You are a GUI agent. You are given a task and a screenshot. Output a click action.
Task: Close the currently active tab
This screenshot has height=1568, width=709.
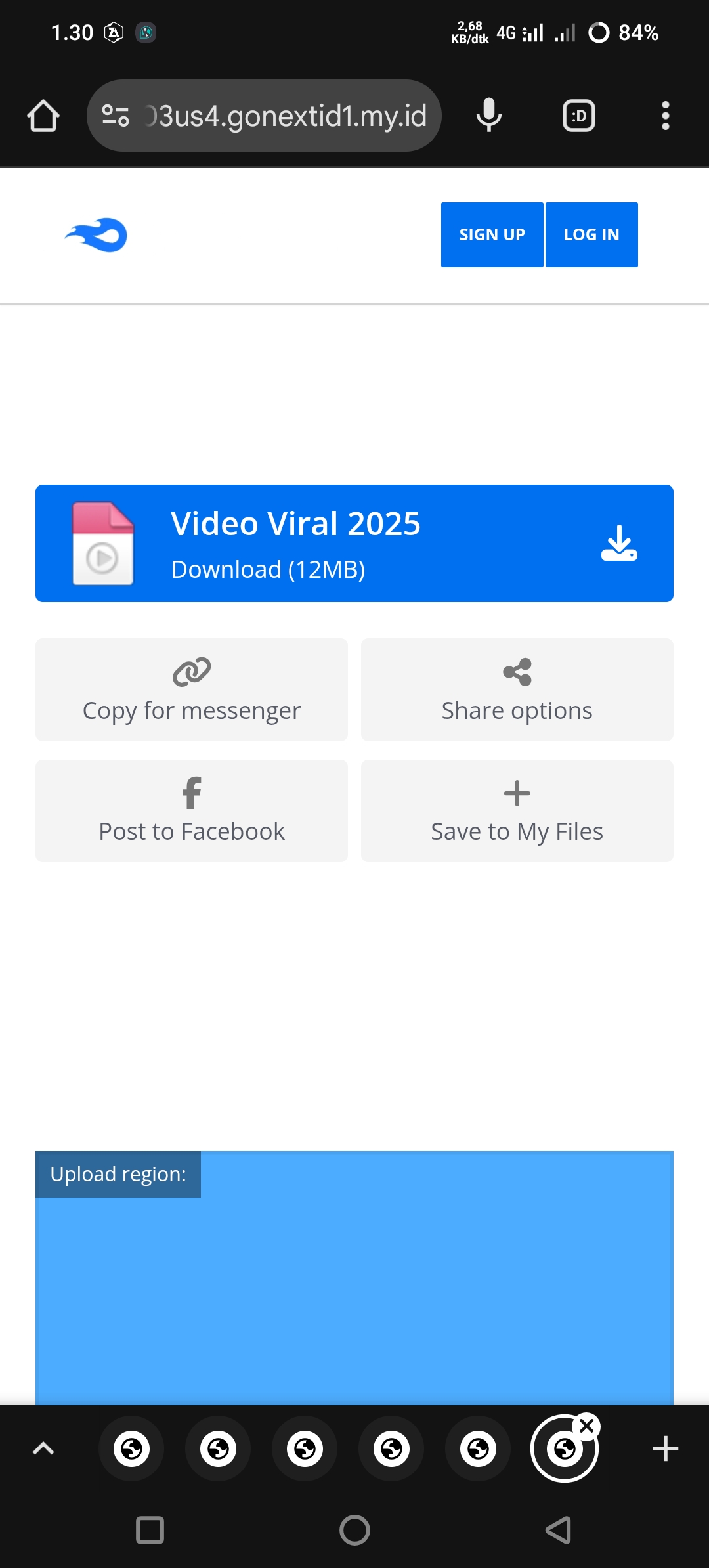click(x=587, y=1426)
